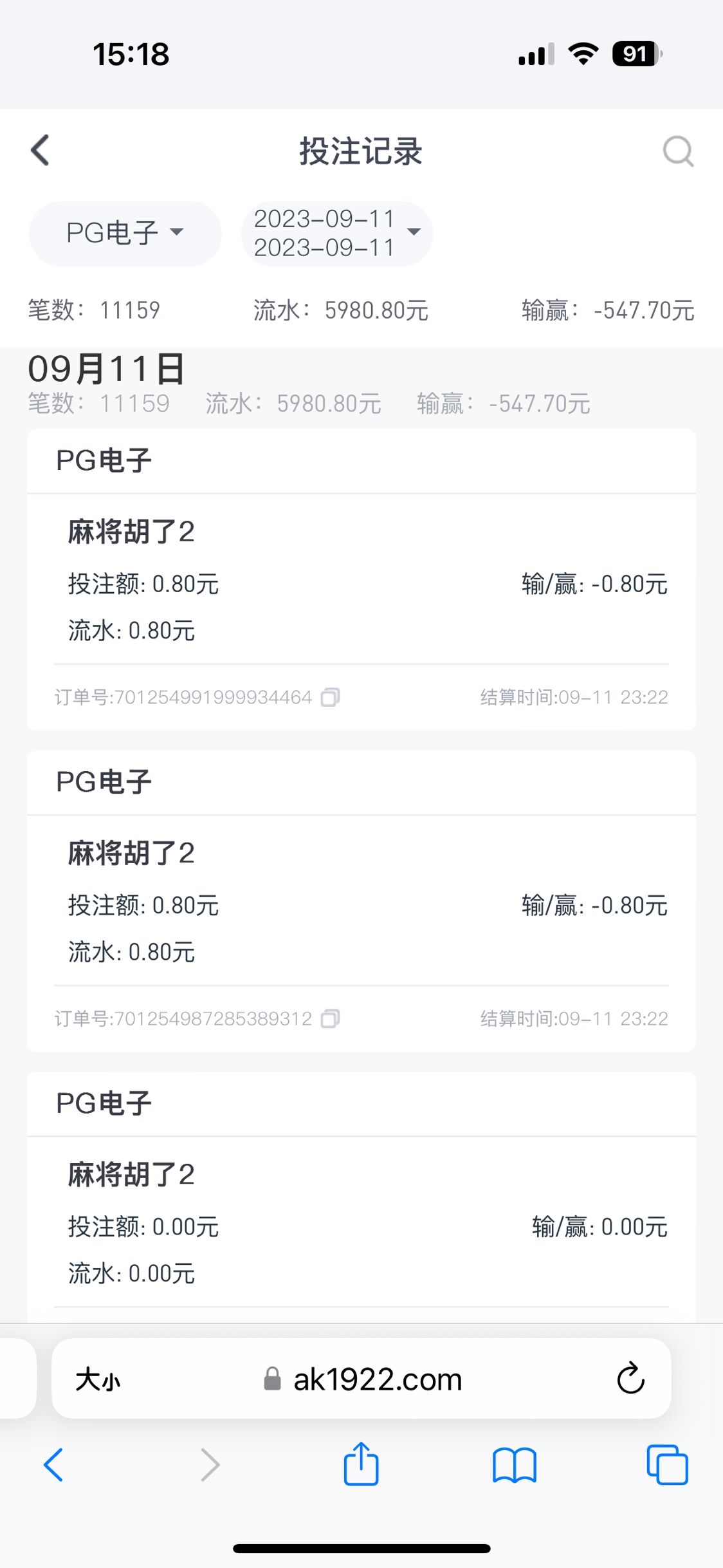Copy order number 7012549919999934464
Viewport: 723px width, 1568px height.
330,697
